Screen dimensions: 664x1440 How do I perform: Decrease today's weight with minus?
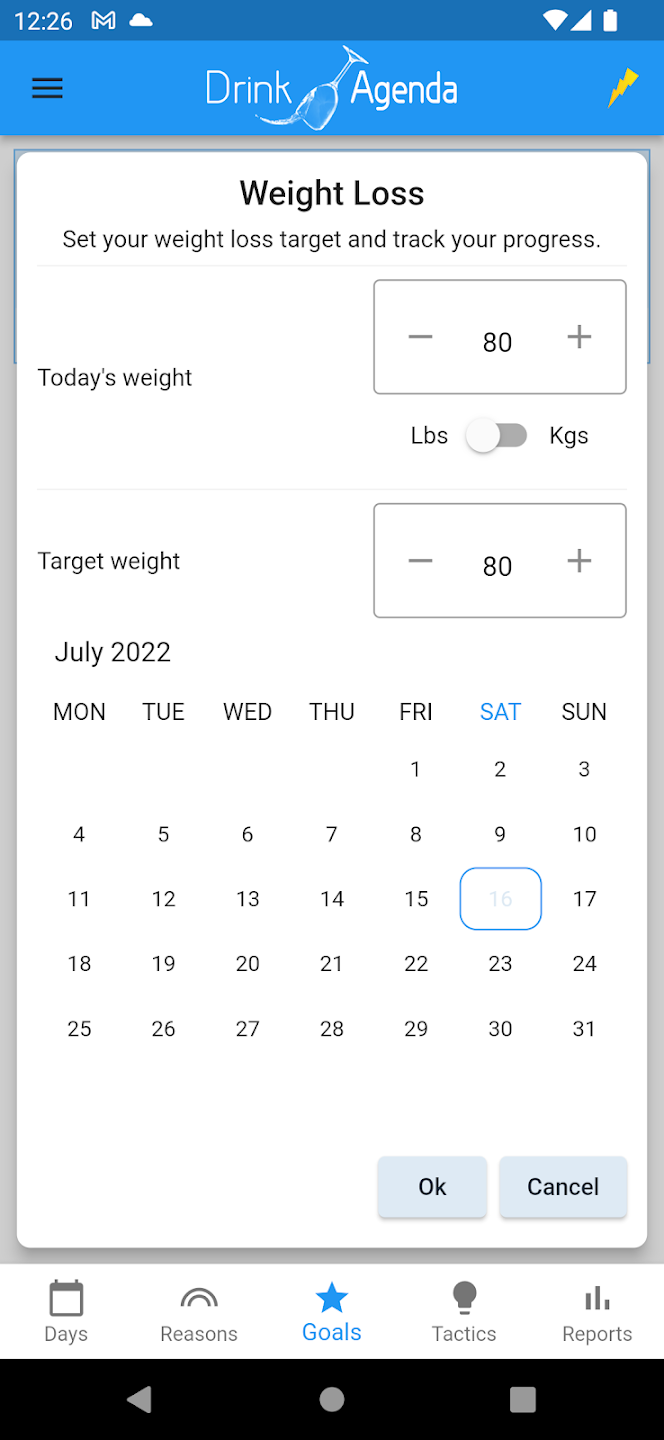pos(421,337)
